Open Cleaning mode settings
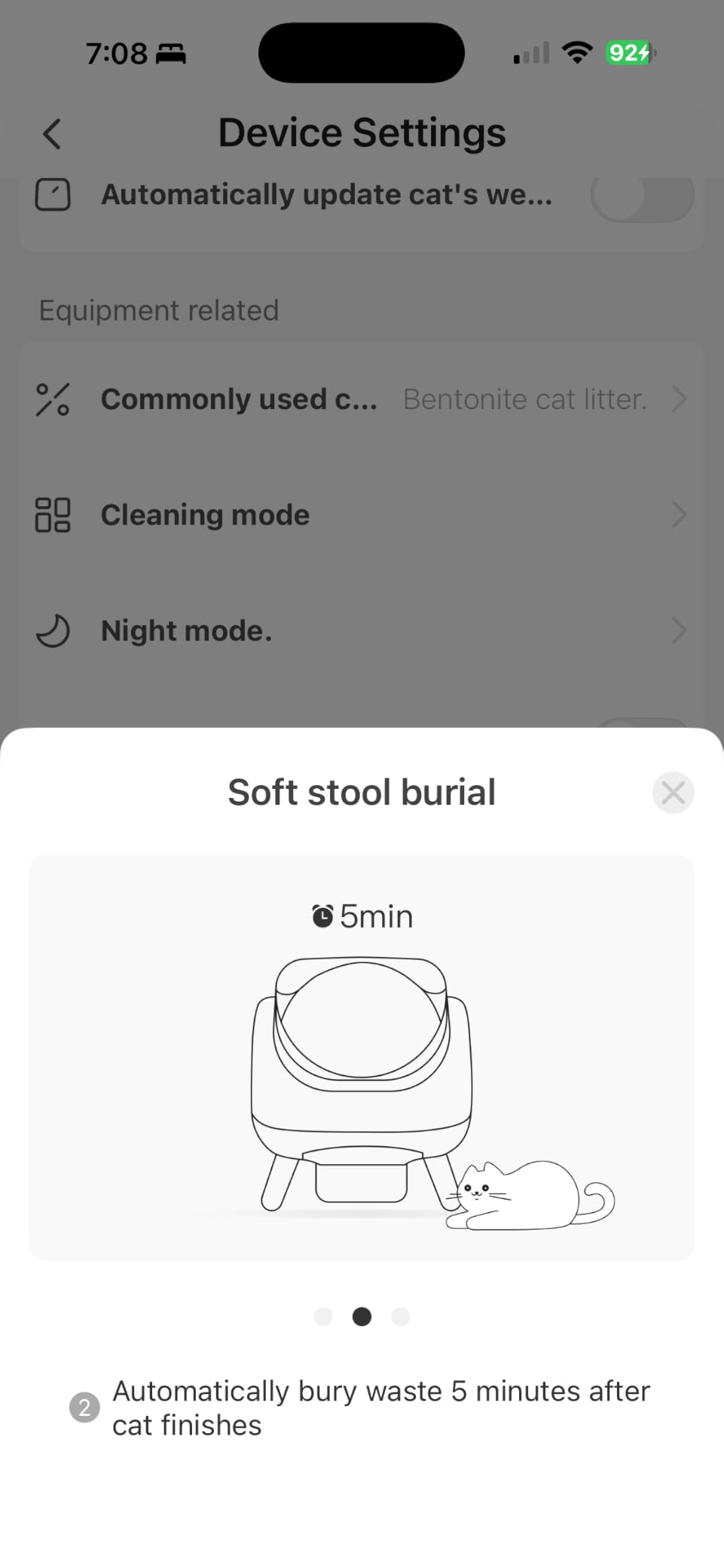 tap(362, 515)
